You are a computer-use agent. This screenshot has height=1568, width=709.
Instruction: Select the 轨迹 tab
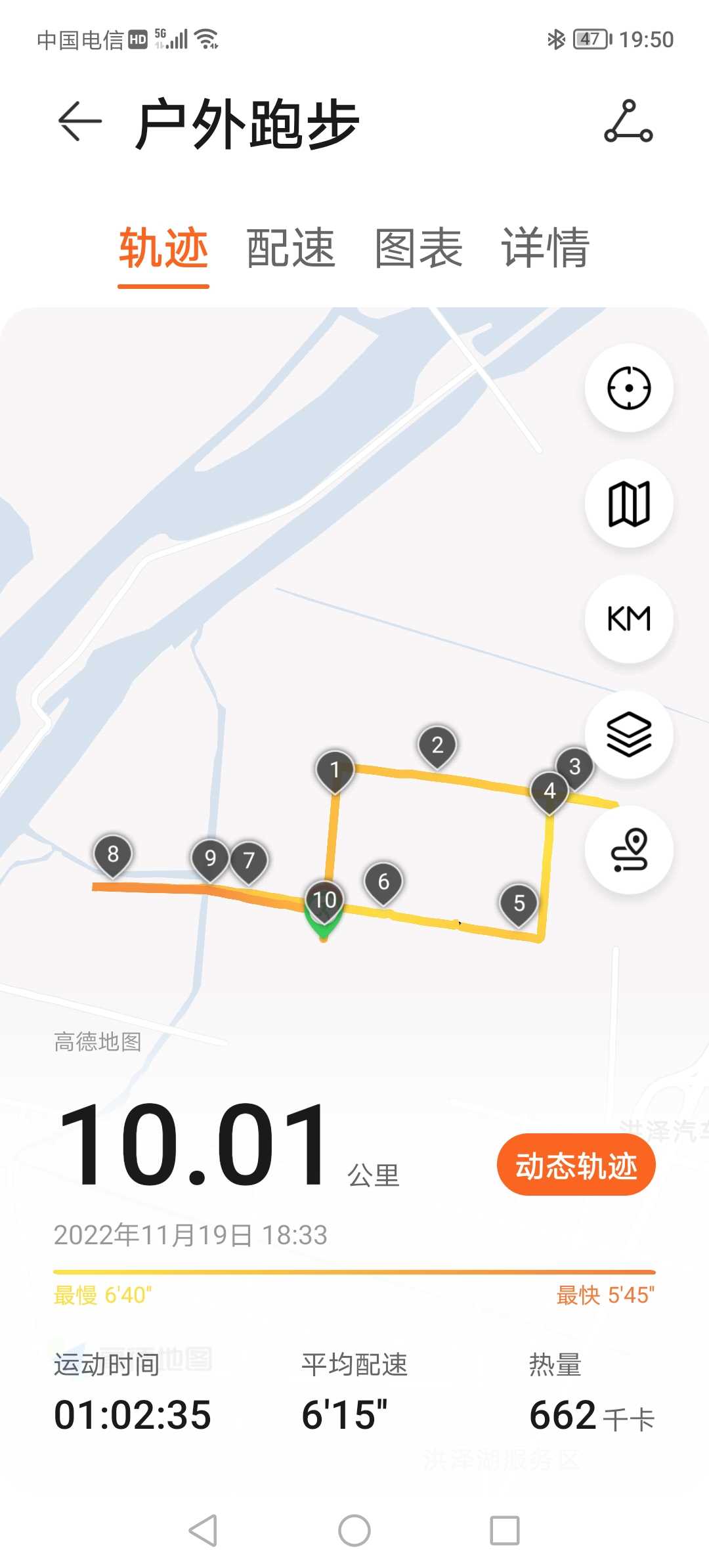coord(163,248)
